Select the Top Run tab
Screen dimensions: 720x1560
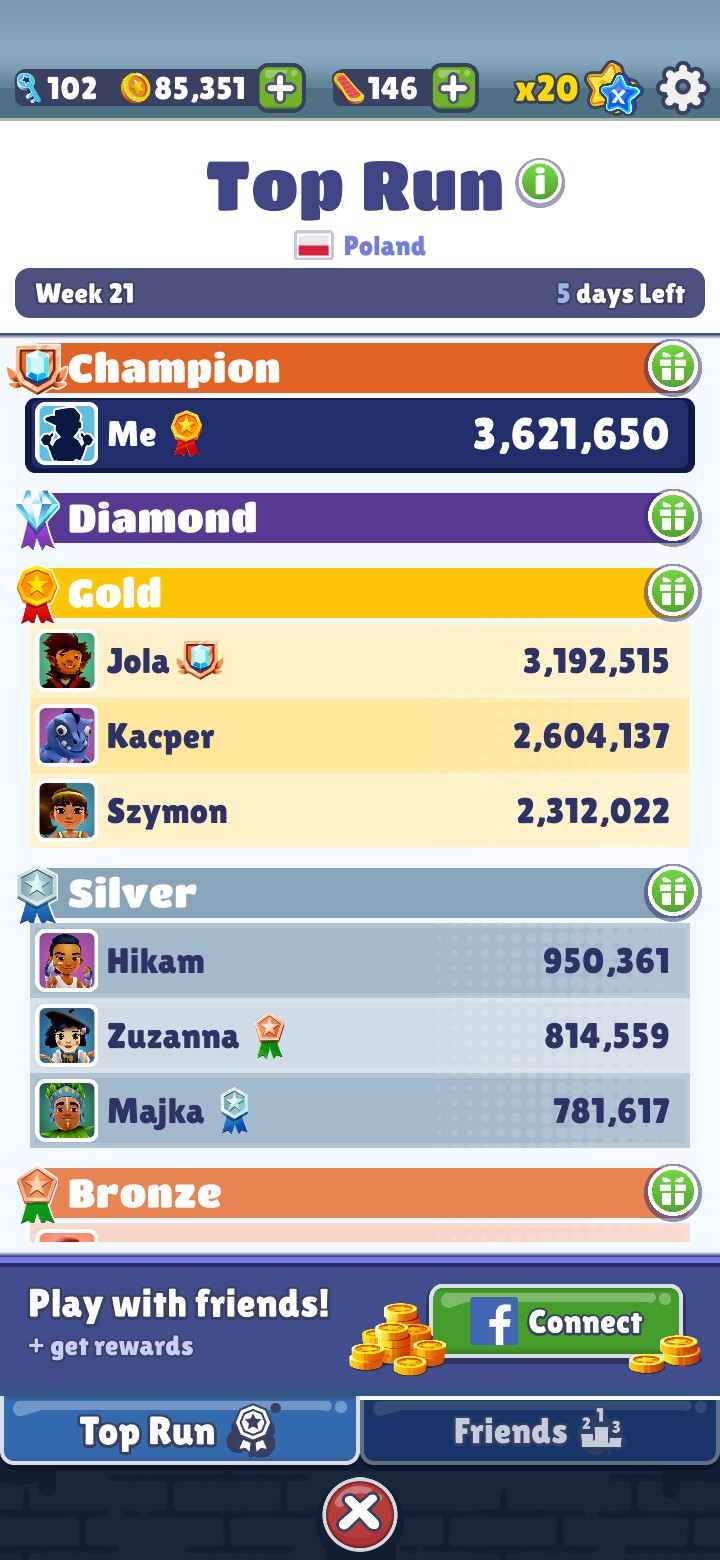click(180, 1431)
